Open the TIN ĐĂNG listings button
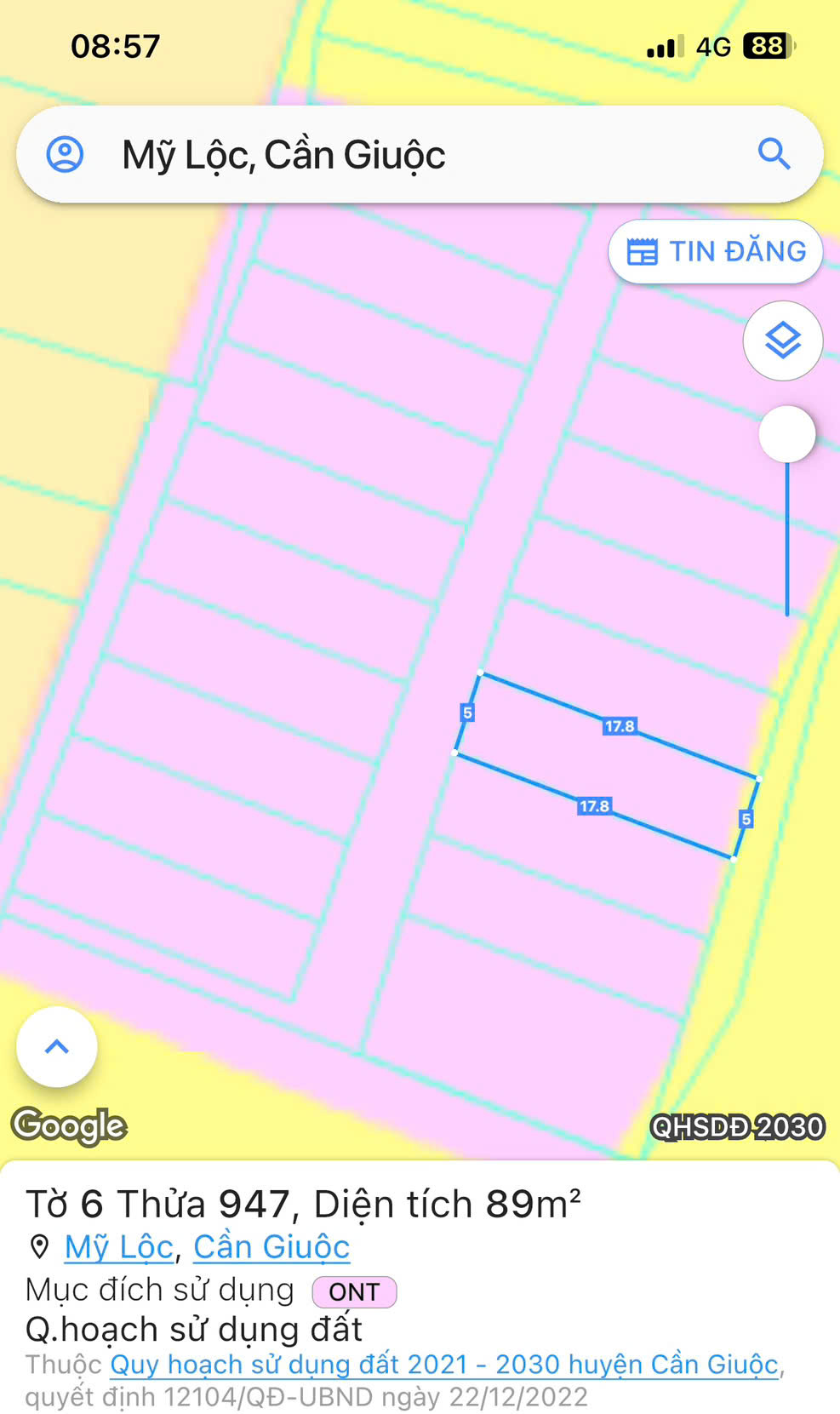This screenshot has height=1414, width=840. 716,252
